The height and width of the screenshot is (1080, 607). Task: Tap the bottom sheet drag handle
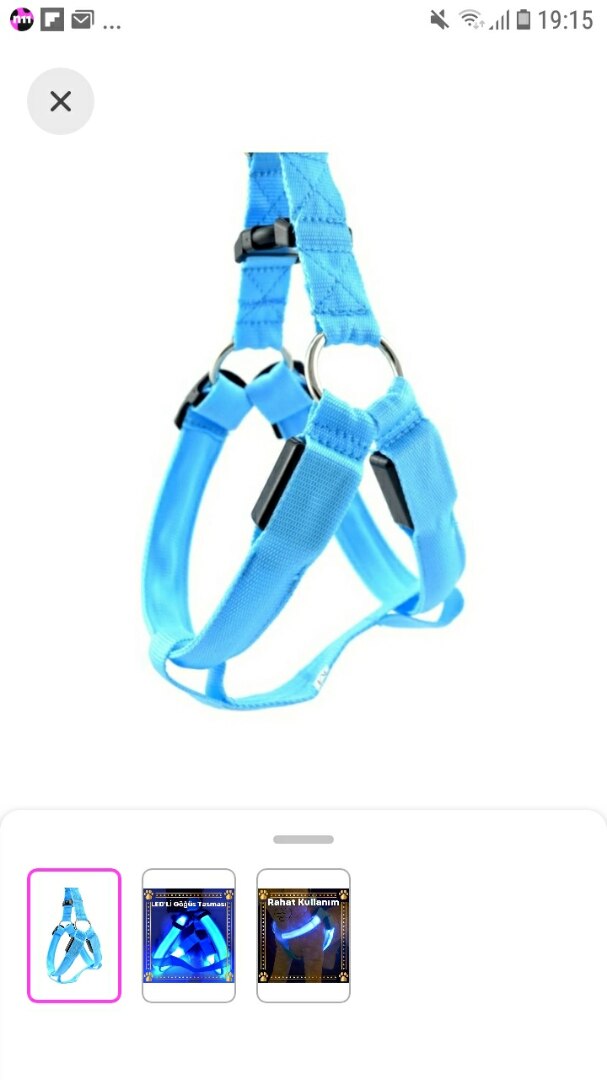tap(303, 839)
